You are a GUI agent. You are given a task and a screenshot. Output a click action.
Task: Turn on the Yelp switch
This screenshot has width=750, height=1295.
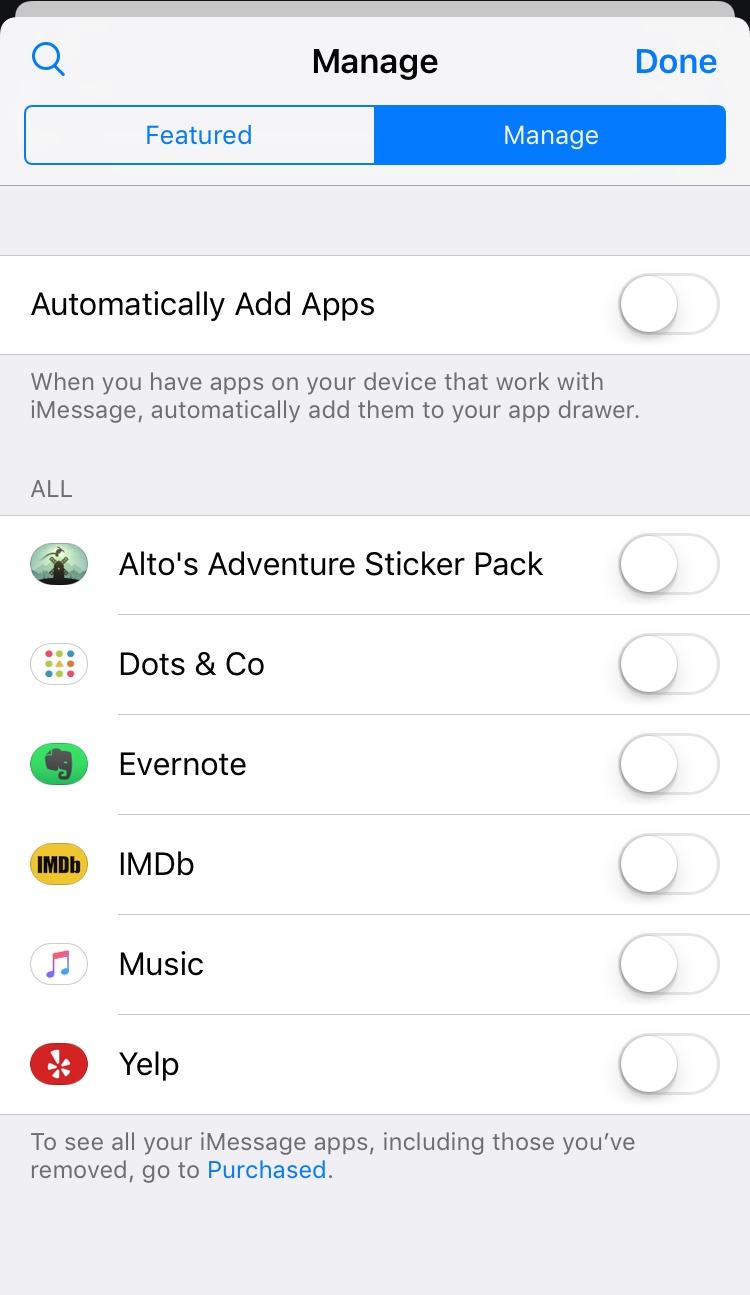tap(669, 1064)
